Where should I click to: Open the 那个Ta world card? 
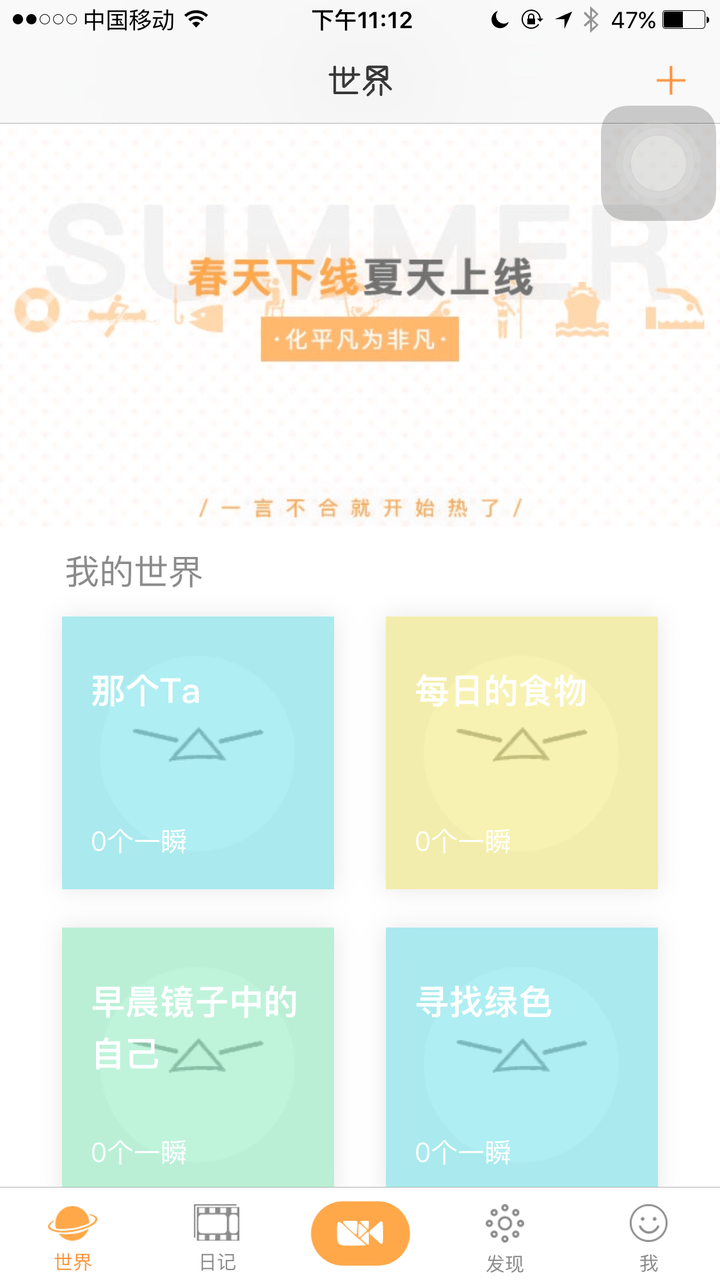pyautogui.click(x=198, y=752)
